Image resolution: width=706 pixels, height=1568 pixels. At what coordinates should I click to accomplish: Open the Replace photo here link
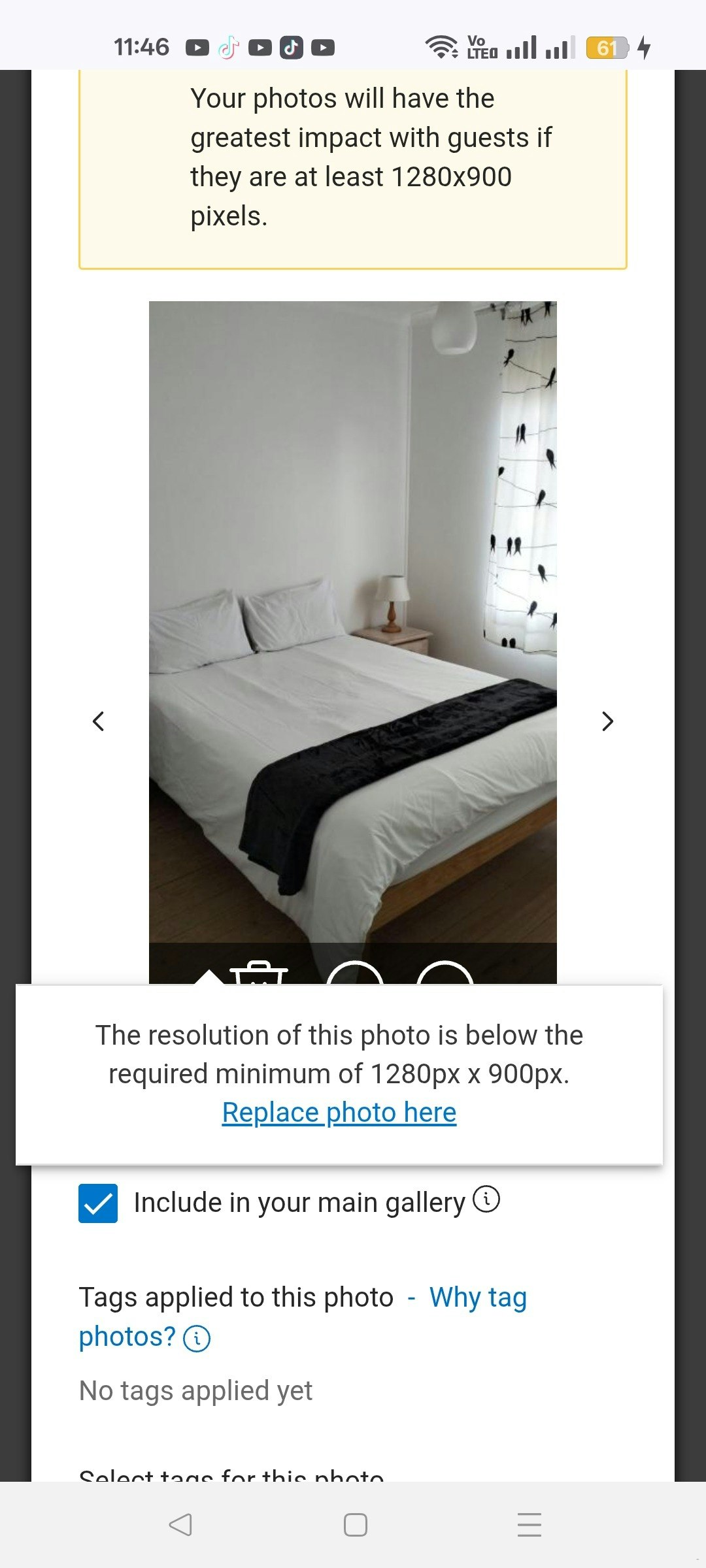(x=339, y=1113)
